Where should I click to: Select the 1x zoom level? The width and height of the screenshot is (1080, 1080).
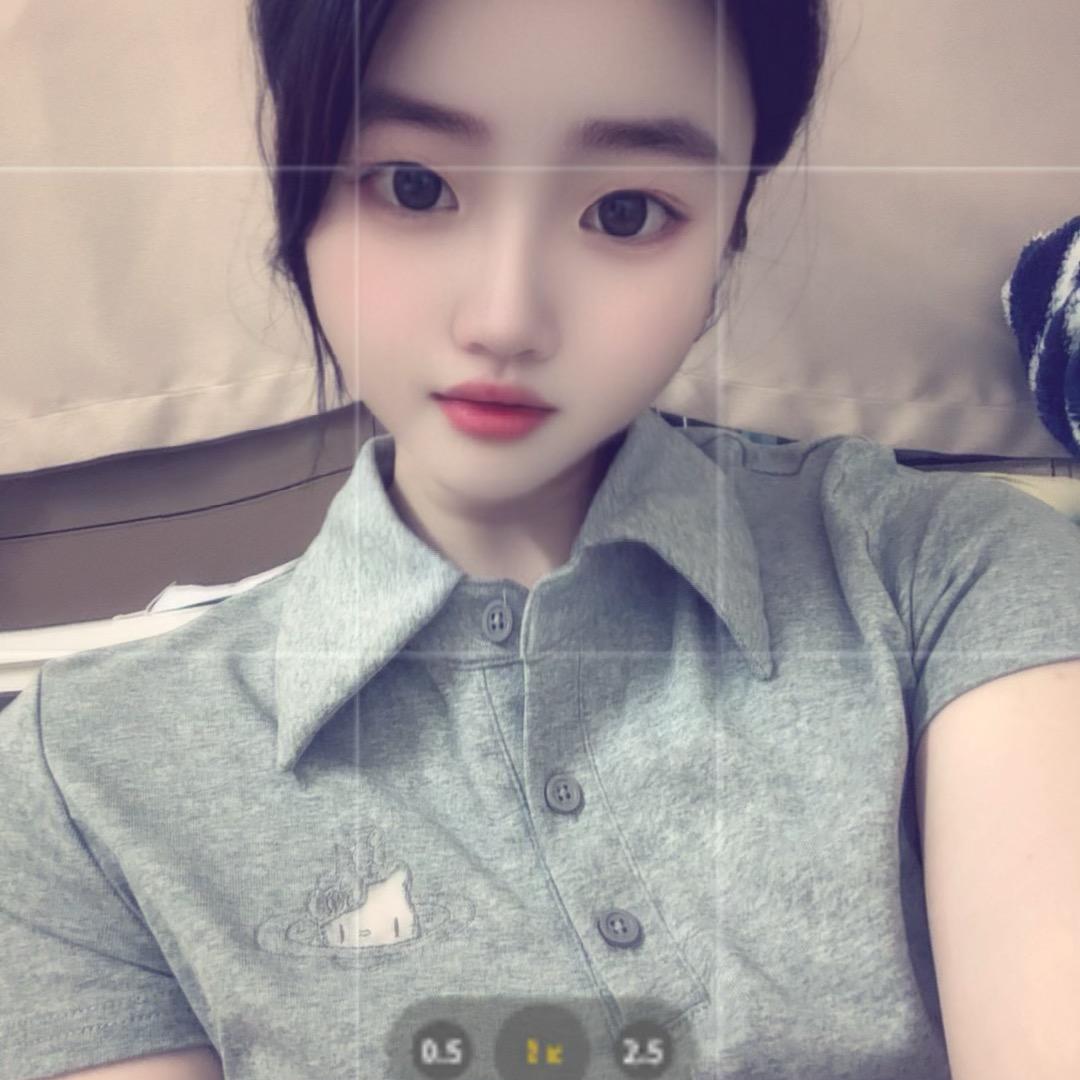point(542,1051)
